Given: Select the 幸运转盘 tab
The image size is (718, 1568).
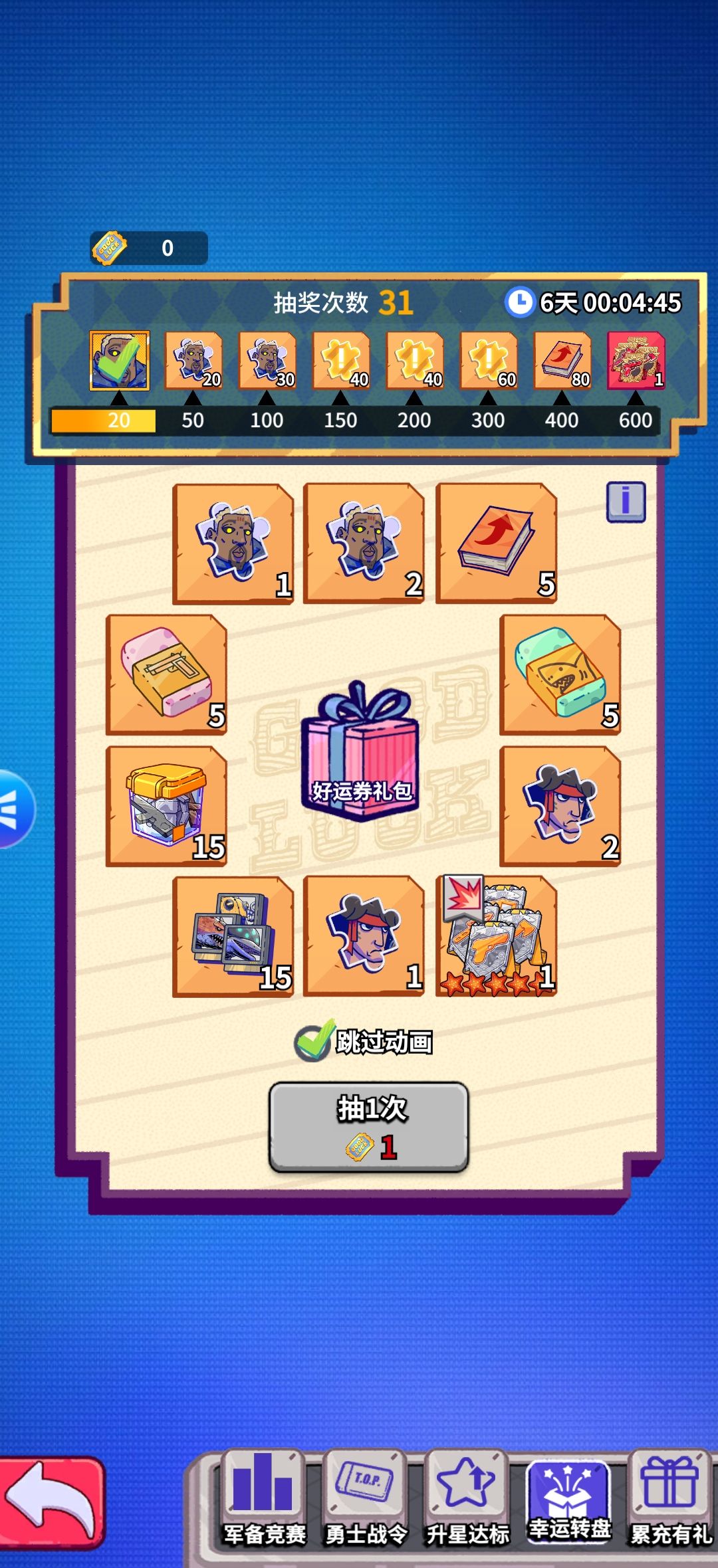Looking at the screenshot, I should click(x=568, y=1498).
